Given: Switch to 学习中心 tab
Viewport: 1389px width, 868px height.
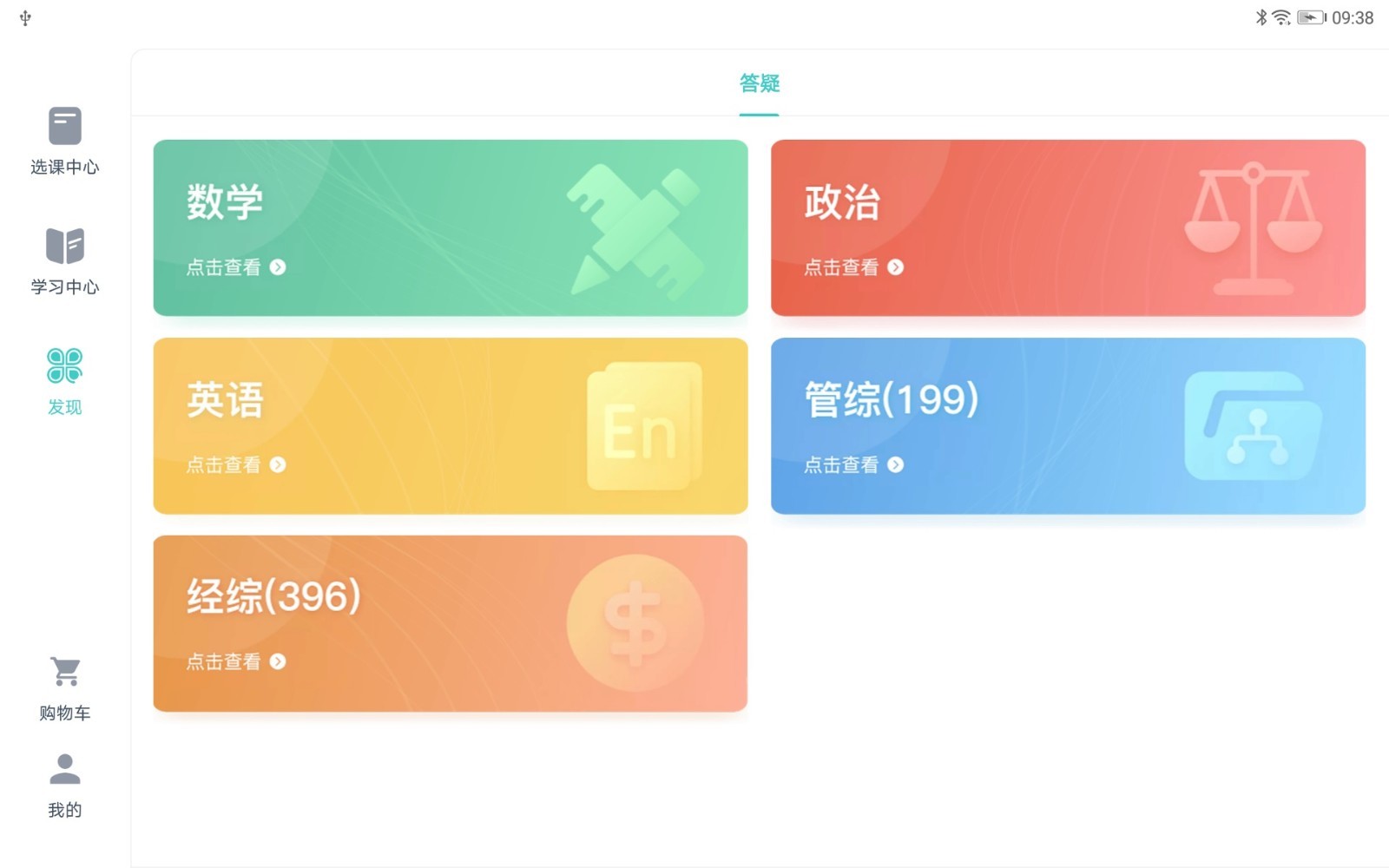Looking at the screenshot, I should tap(64, 260).
